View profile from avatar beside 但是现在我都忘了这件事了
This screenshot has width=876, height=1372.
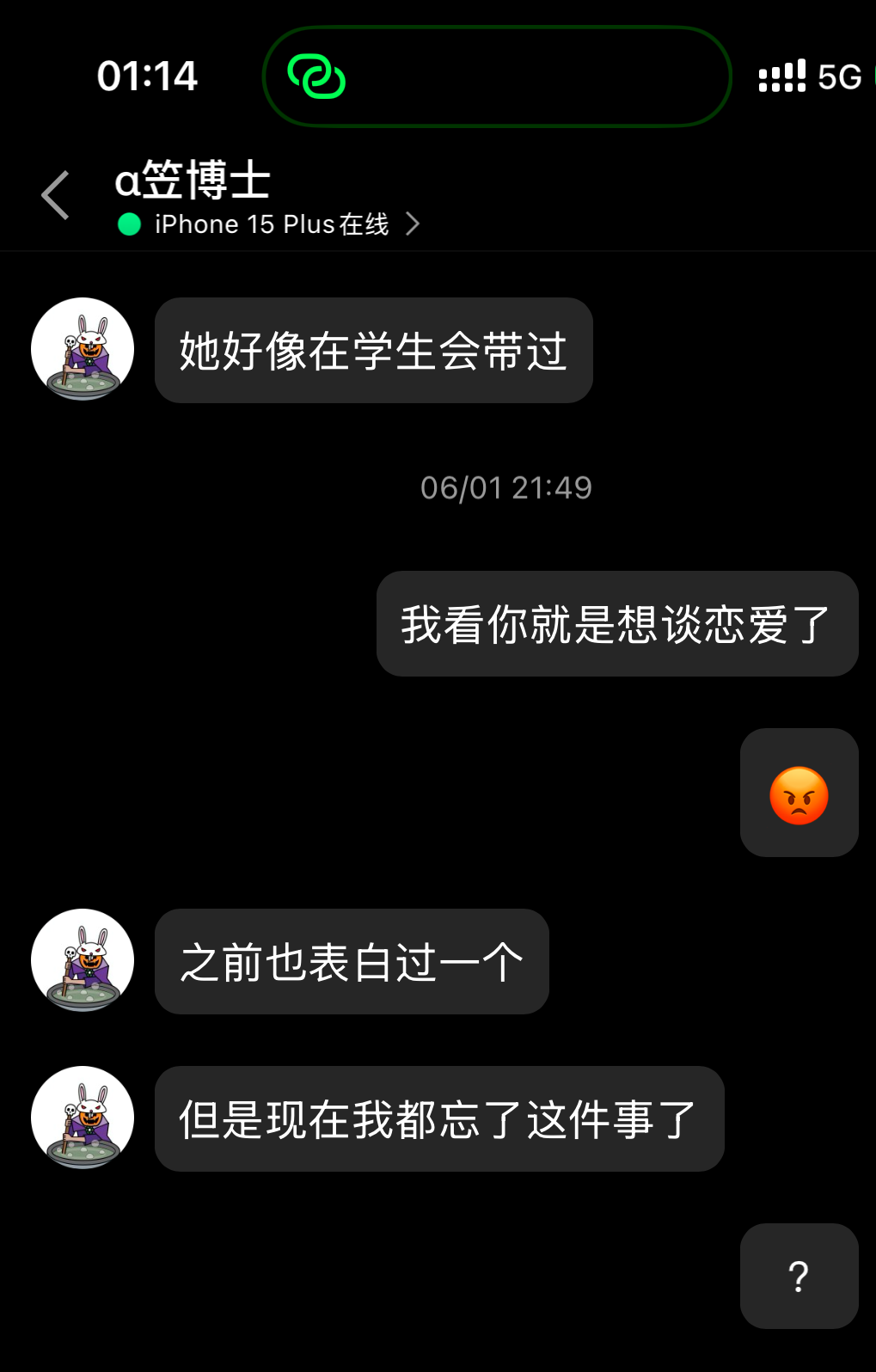(x=83, y=1118)
